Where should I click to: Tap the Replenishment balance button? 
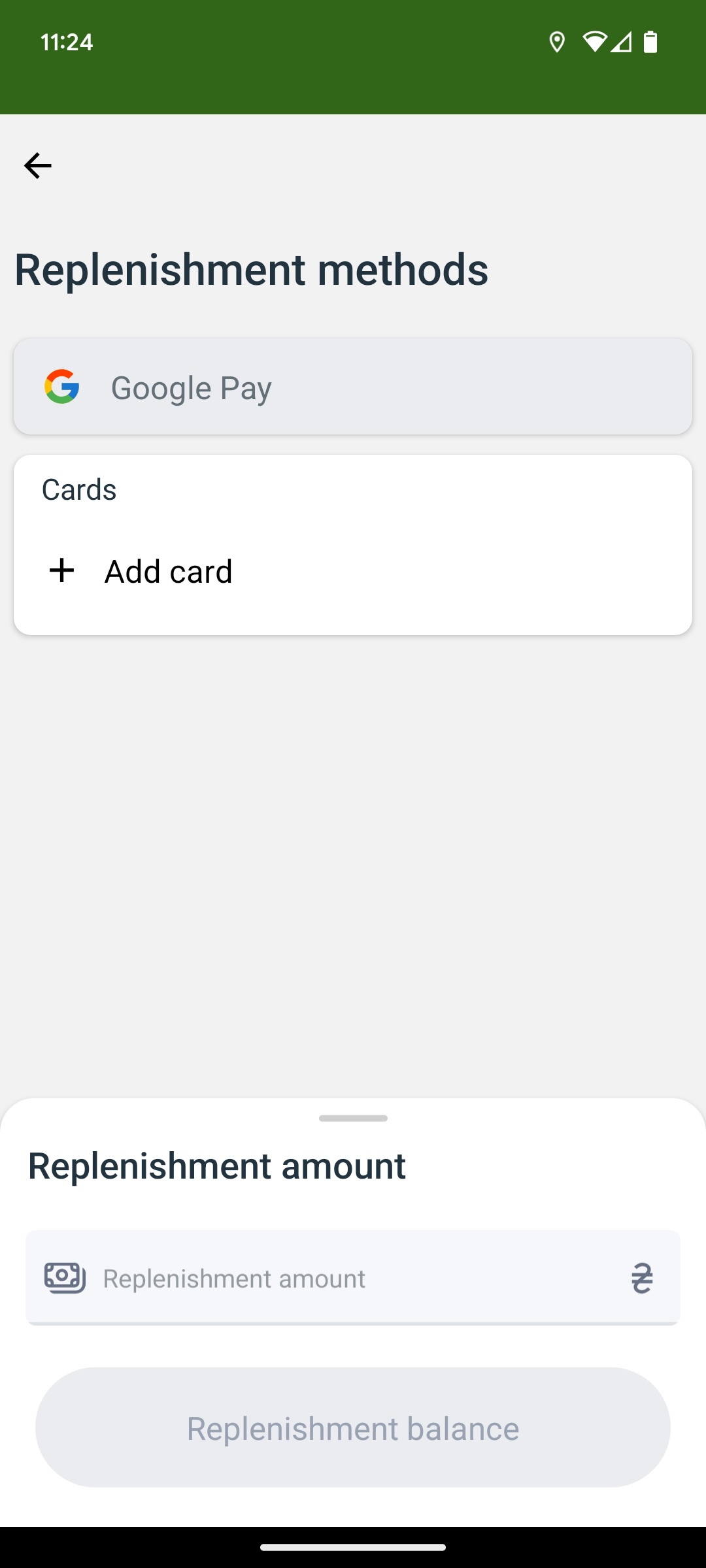(353, 1428)
